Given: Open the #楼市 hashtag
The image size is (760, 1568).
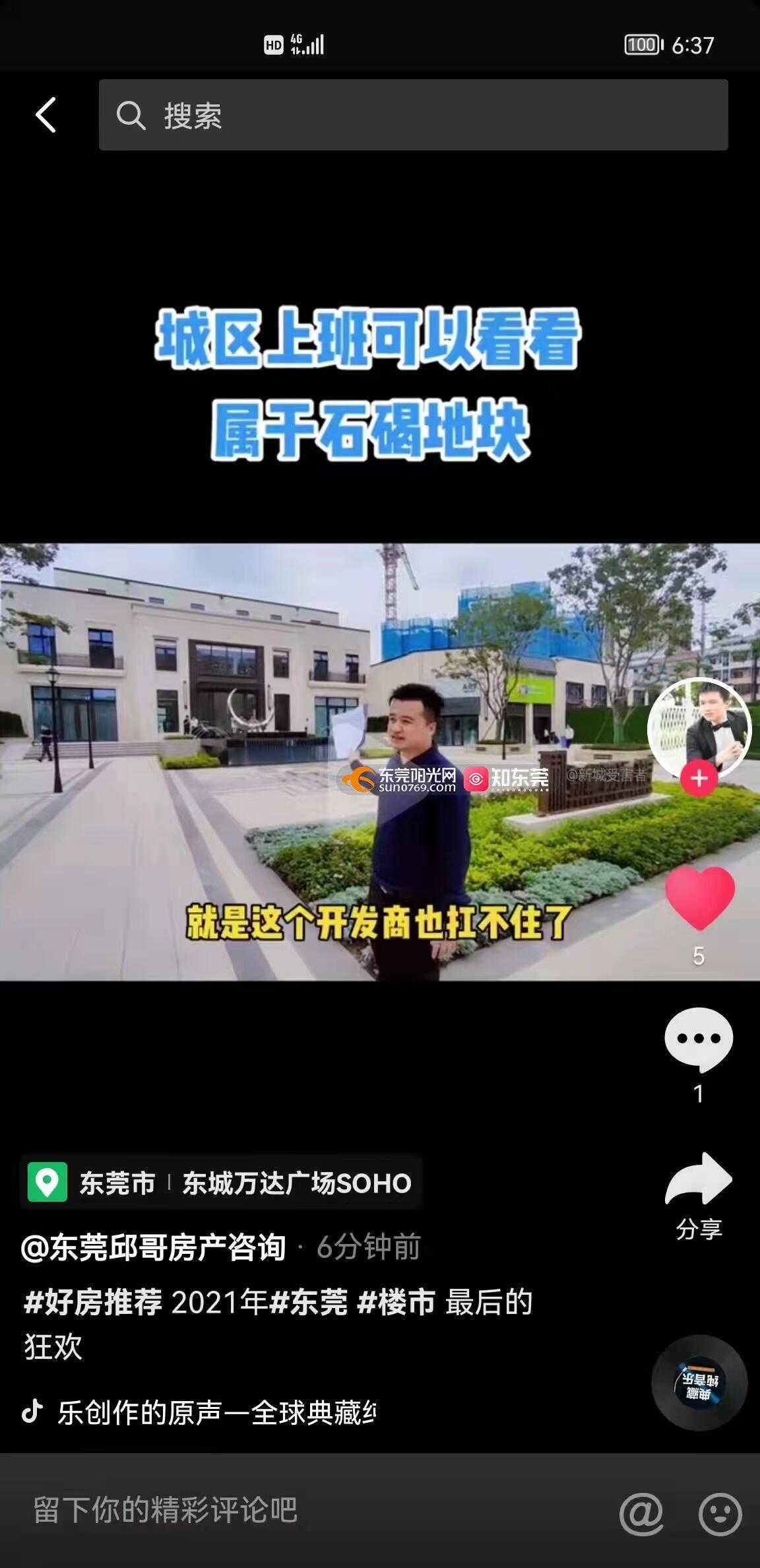Looking at the screenshot, I should [x=396, y=1302].
